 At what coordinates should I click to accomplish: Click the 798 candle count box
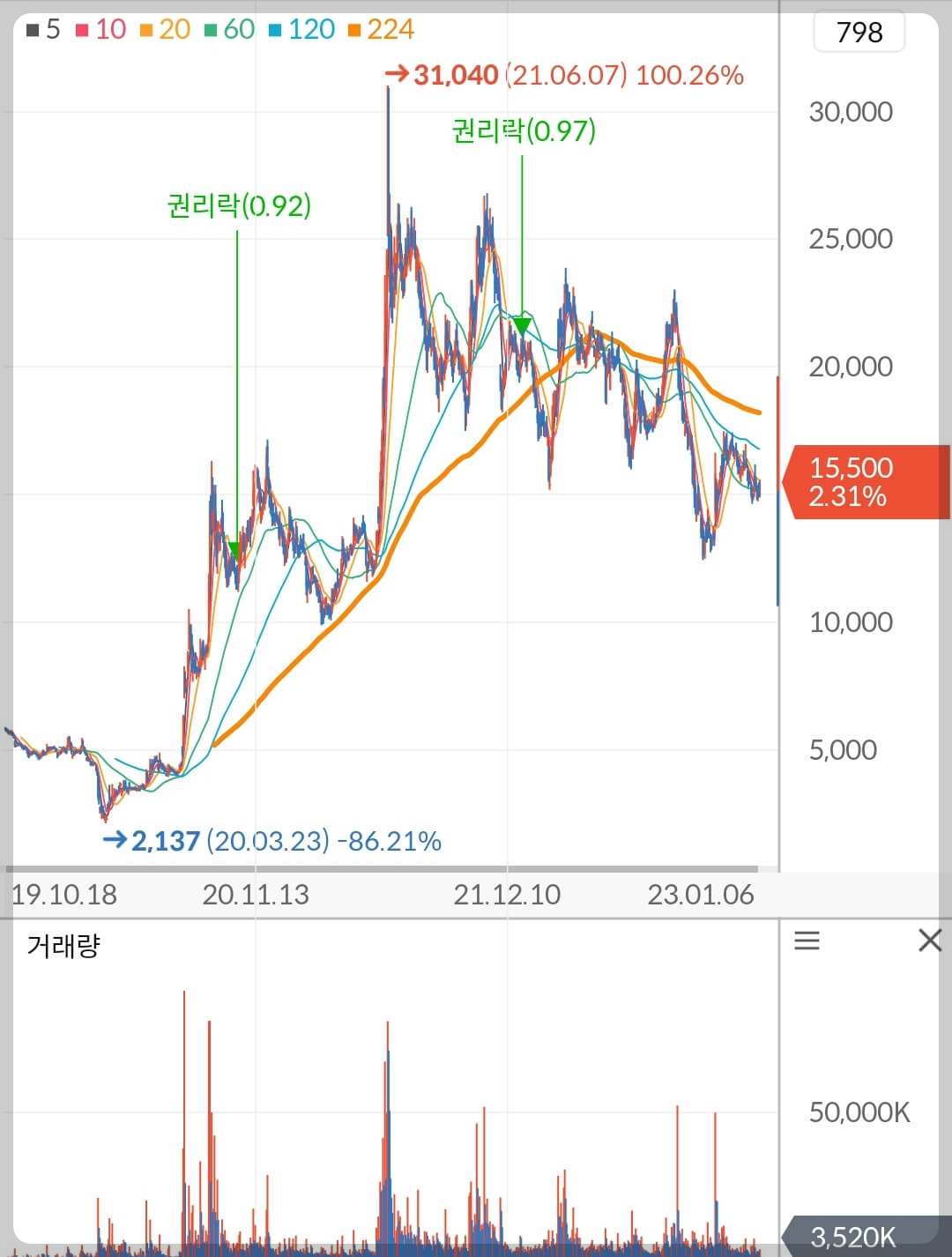(x=859, y=32)
